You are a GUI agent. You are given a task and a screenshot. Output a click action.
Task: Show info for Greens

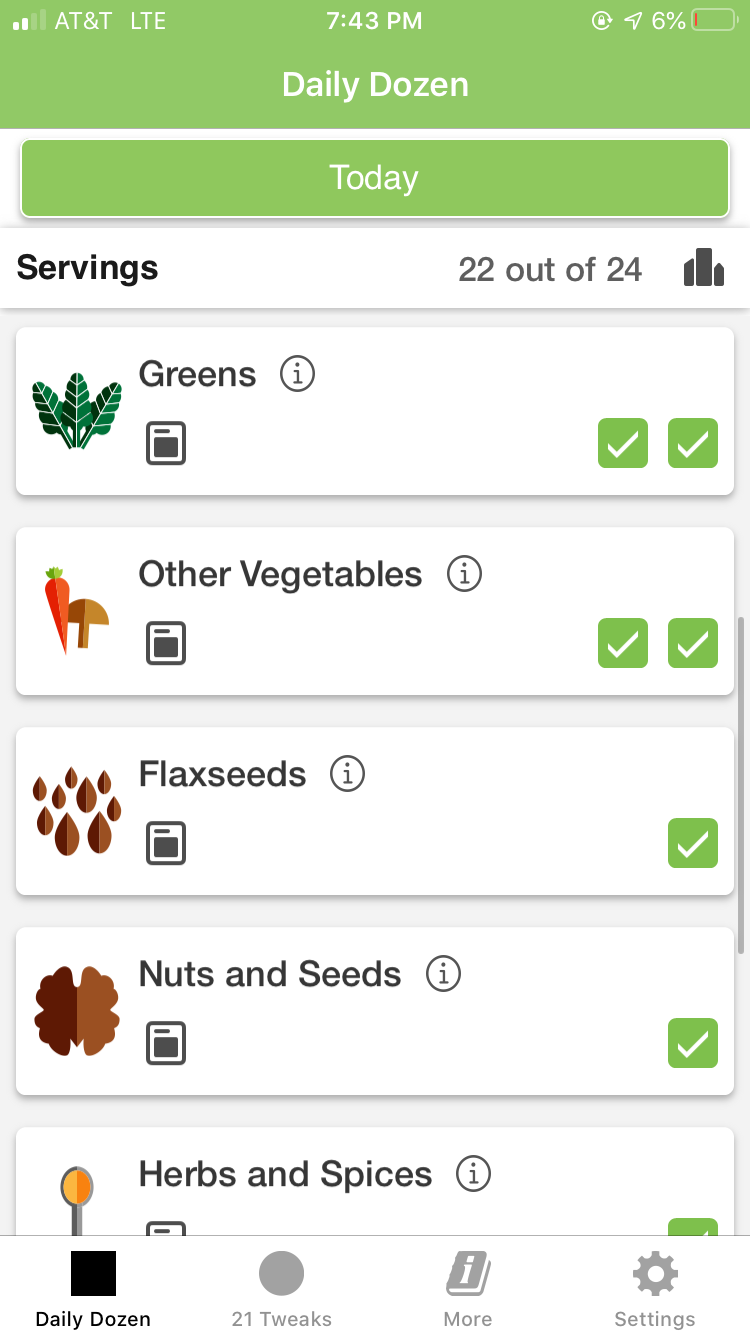[x=297, y=374]
